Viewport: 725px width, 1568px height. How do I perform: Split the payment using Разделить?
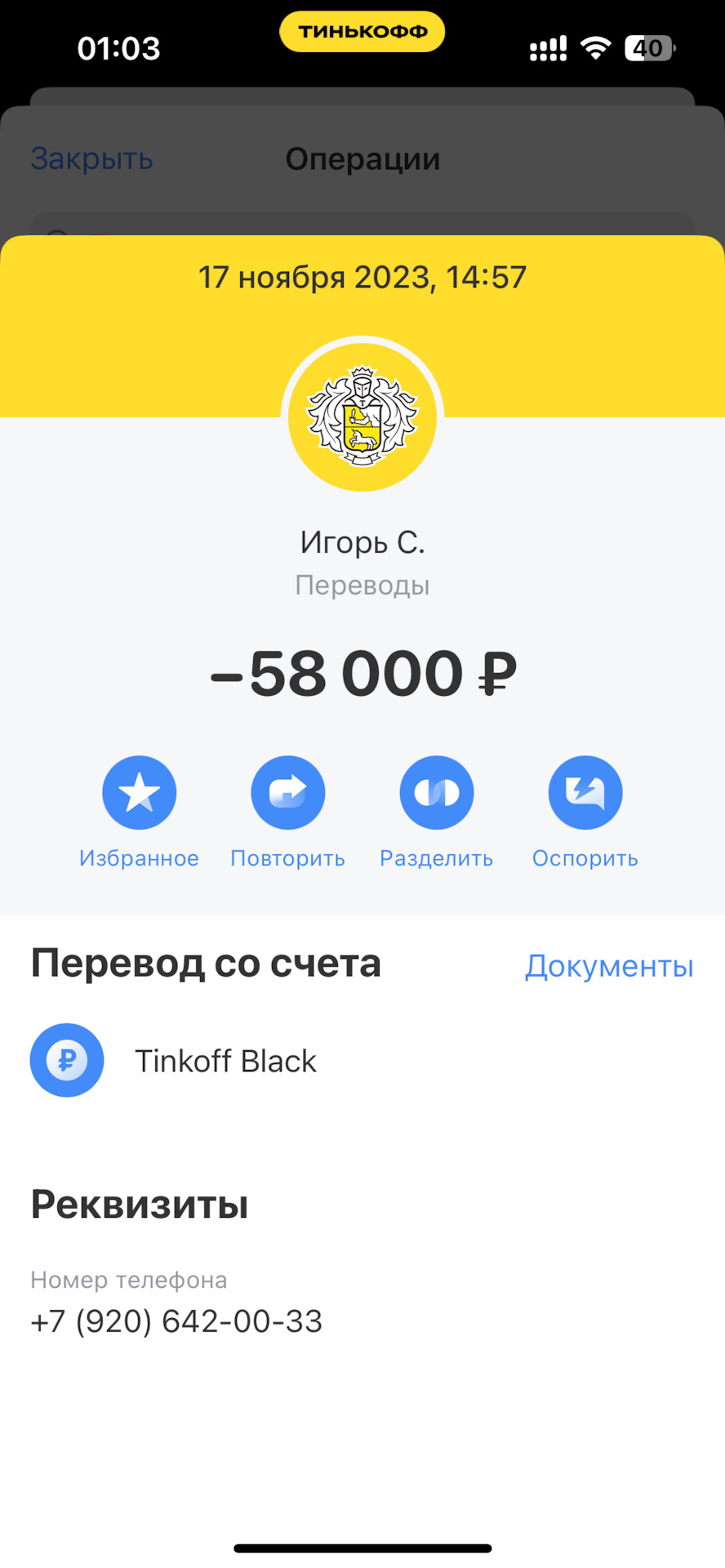(x=436, y=794)
